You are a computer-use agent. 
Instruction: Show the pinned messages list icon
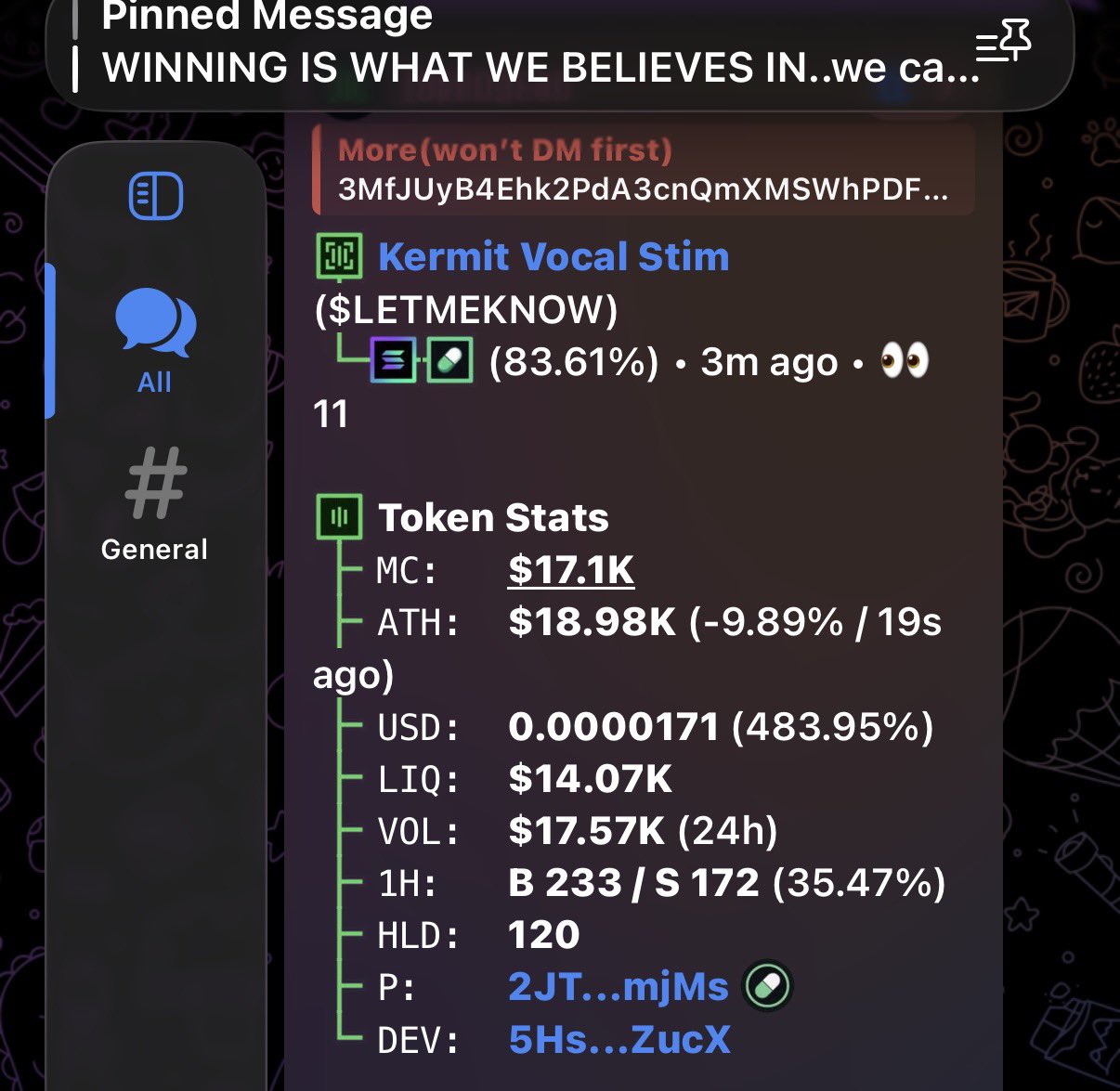pyautogui.click(x=1003, y=42)
